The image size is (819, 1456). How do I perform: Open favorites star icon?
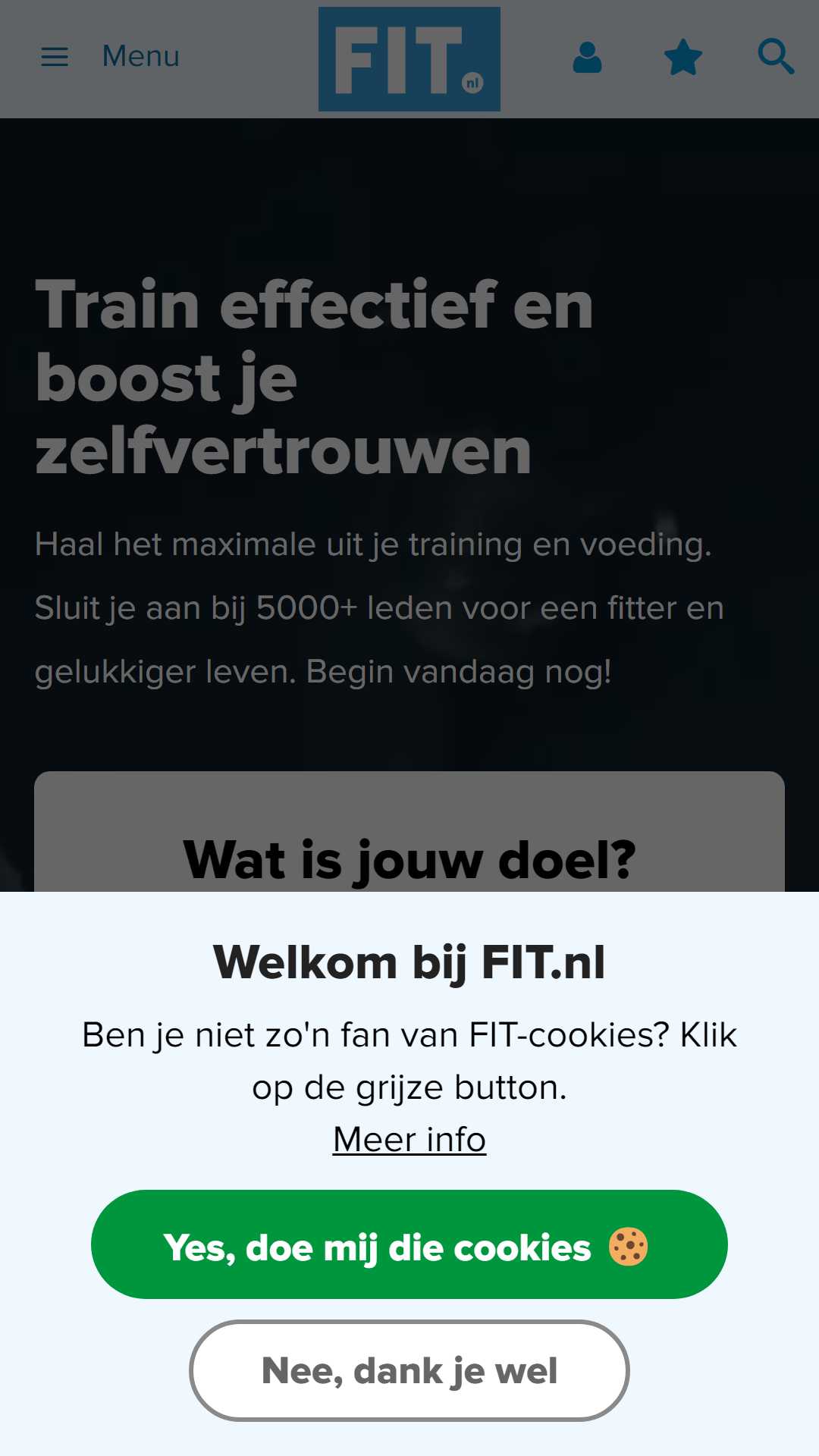click(683, 58)
